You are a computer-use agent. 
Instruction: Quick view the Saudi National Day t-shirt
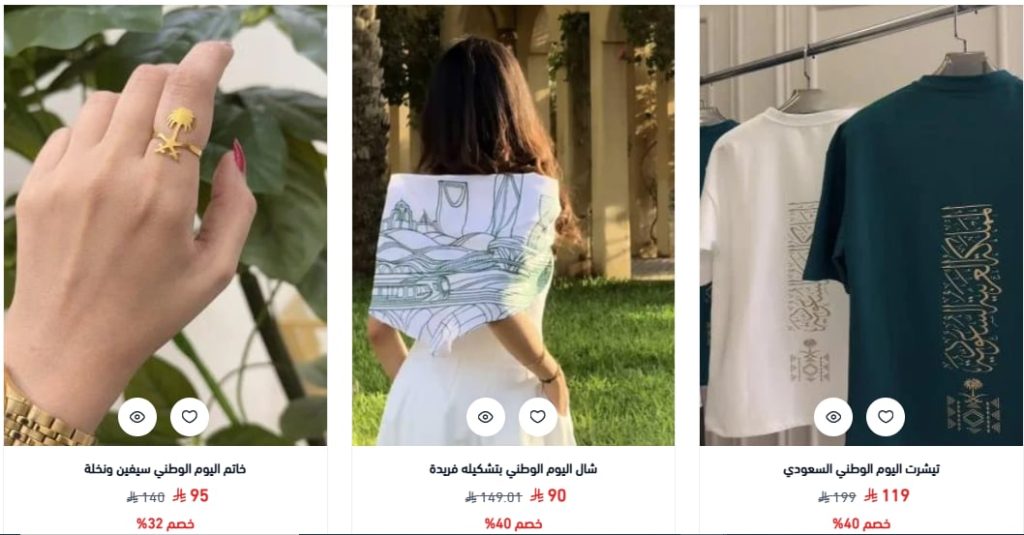click(833, 417)
